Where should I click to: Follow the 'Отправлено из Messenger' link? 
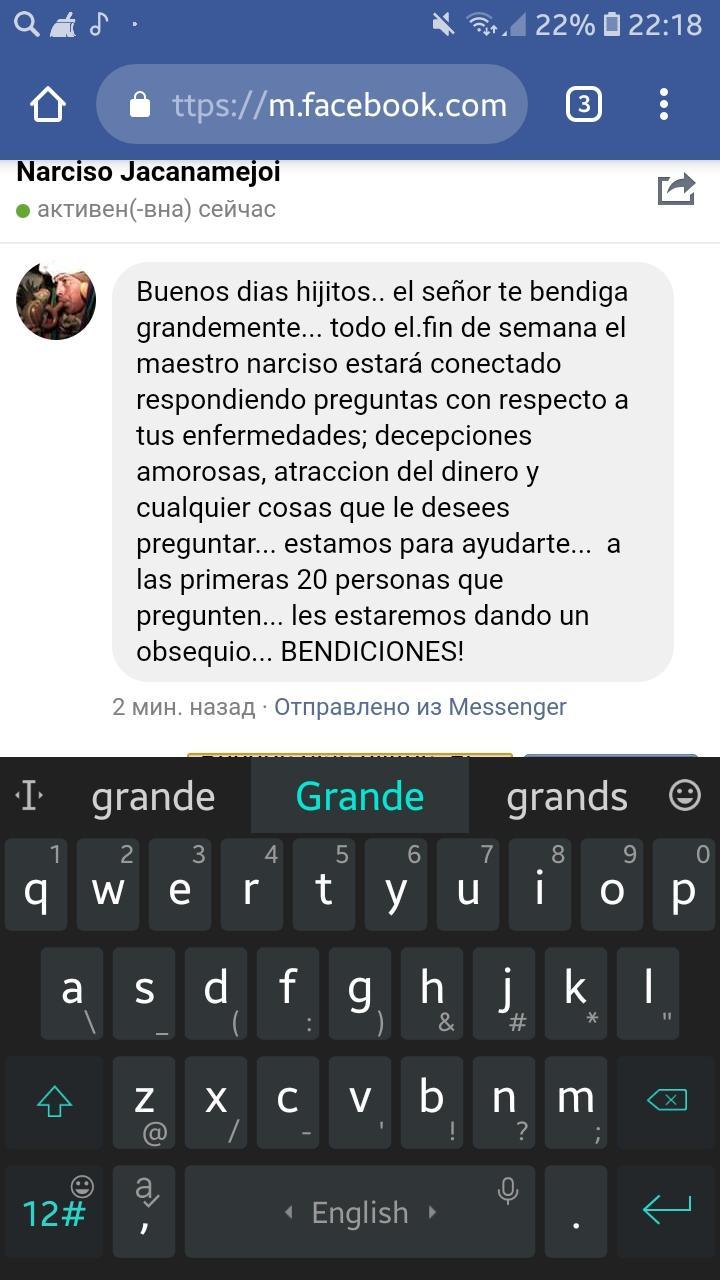(x=420, y=707)
